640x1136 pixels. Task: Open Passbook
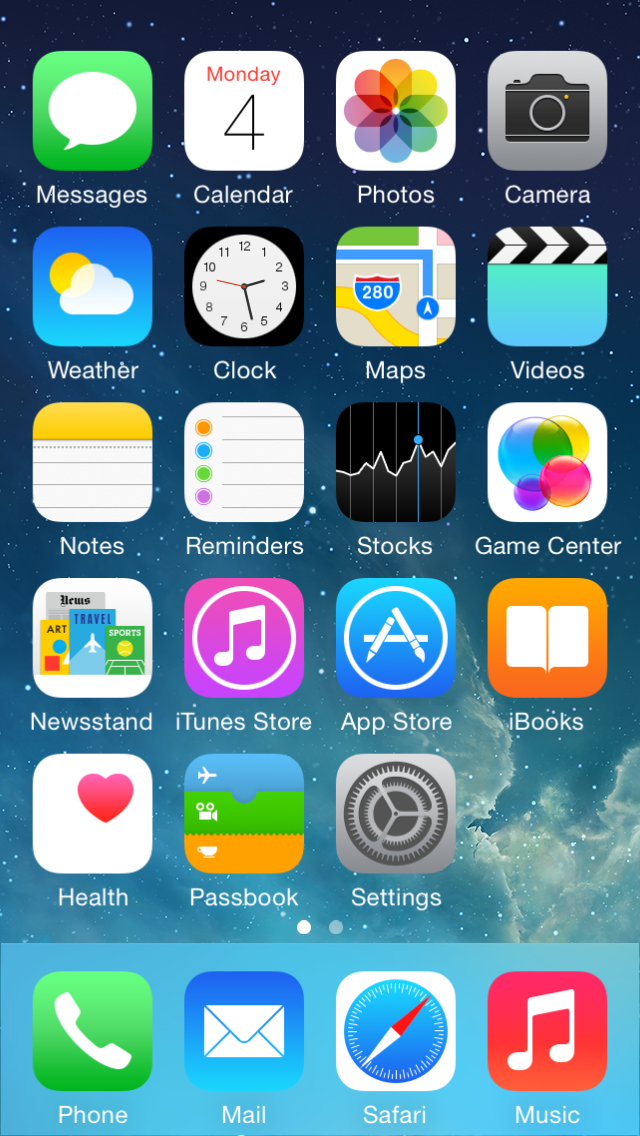(x=244, y=814)
